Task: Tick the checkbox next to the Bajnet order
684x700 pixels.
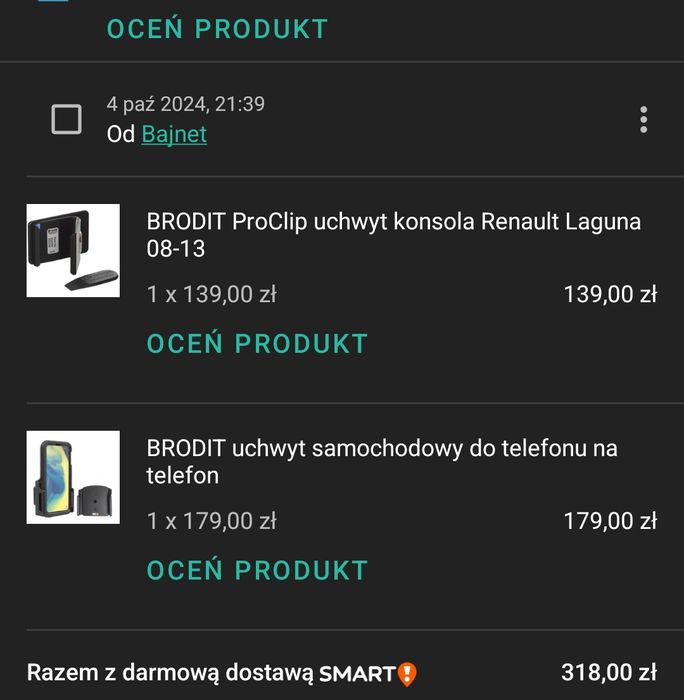Action: [x=66, y=120]
